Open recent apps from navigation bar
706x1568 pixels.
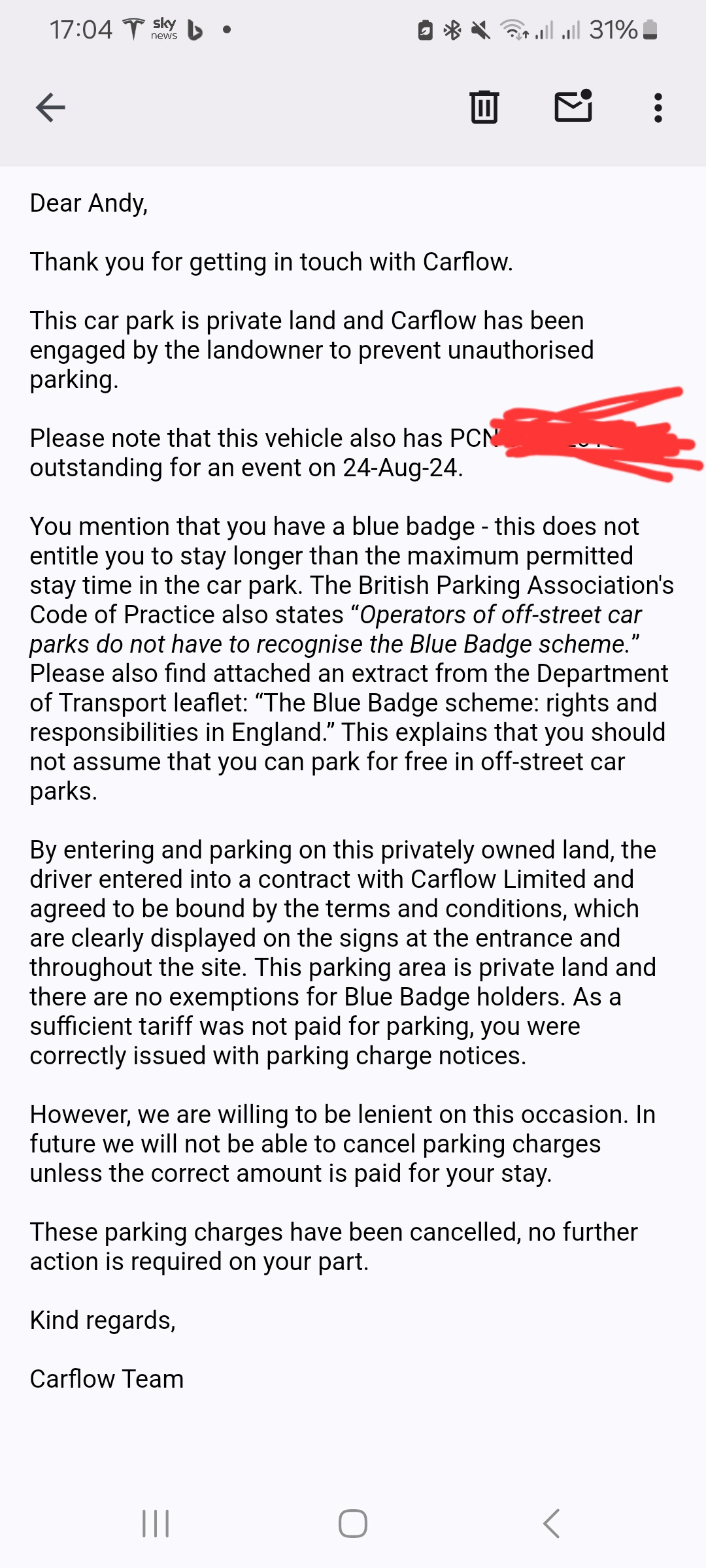(156, 1524)
